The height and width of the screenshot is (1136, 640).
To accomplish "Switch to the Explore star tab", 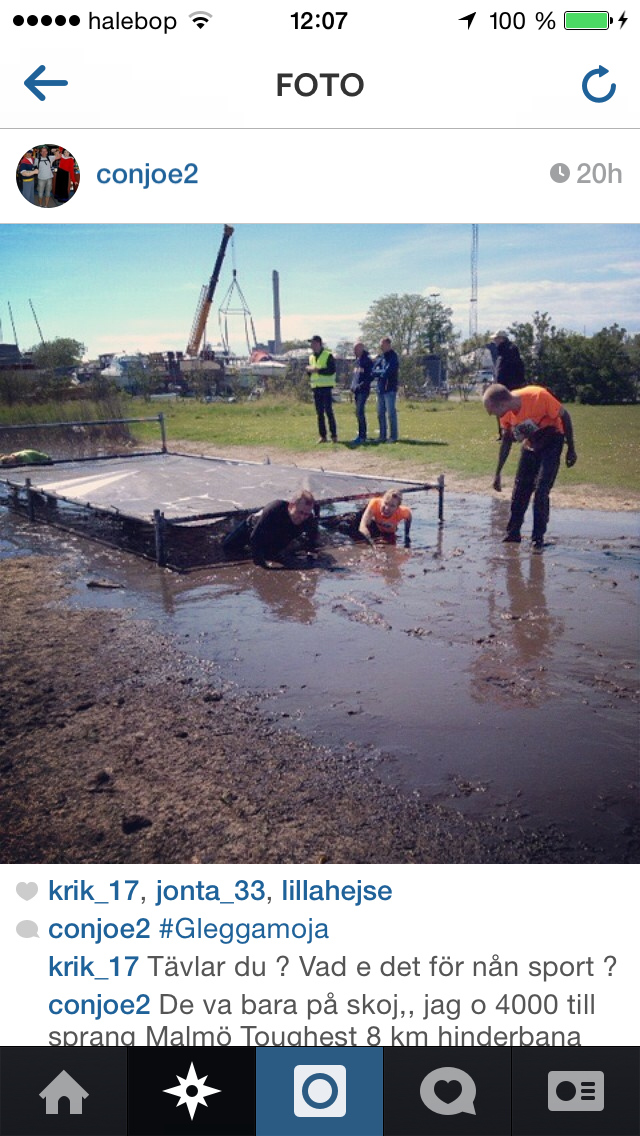I will pyautogui.click(x=191, y=1091).
